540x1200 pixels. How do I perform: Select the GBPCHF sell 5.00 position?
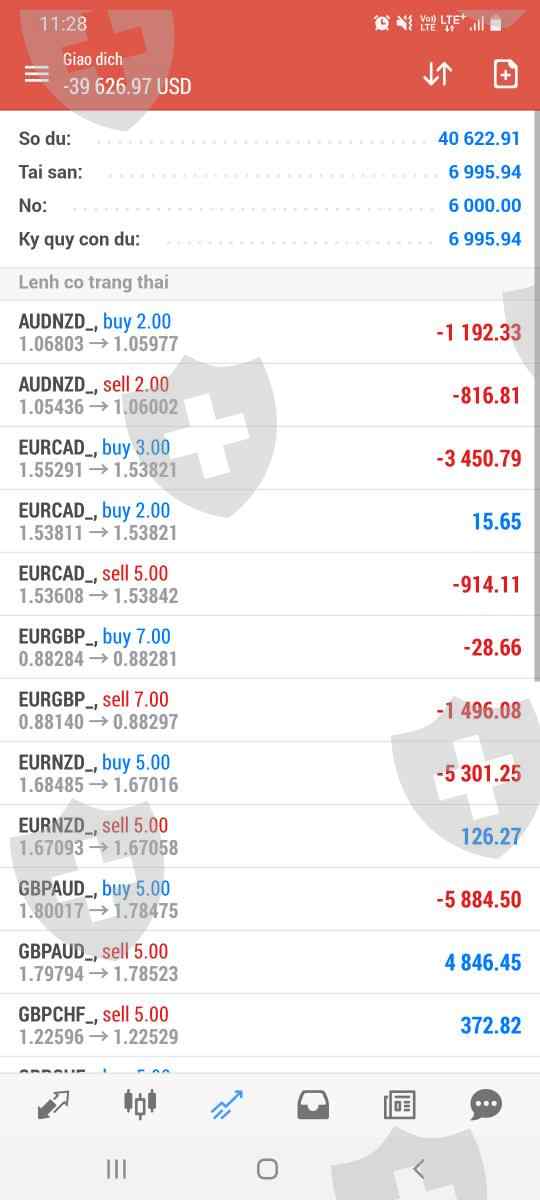270,1025
